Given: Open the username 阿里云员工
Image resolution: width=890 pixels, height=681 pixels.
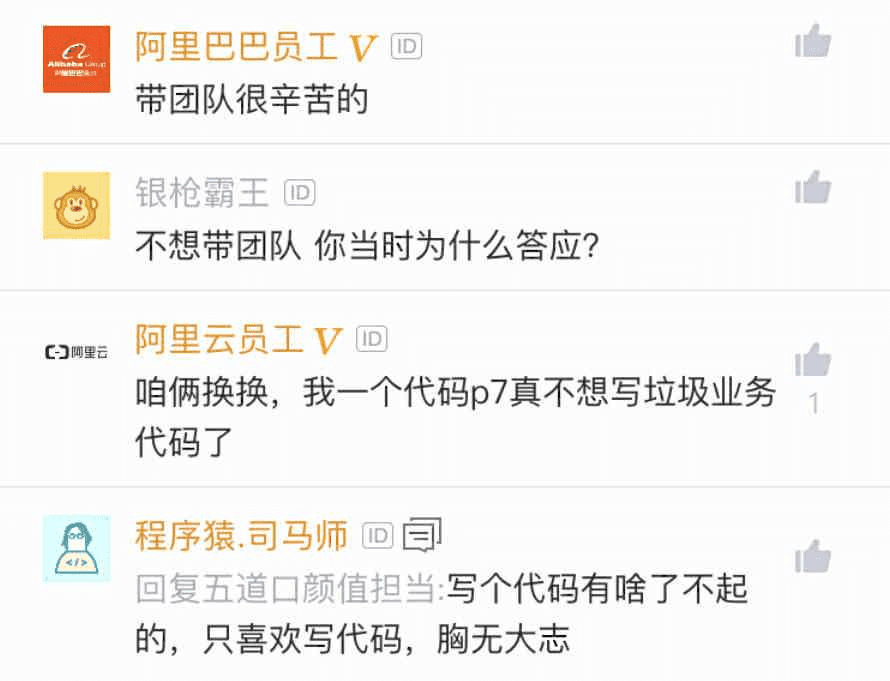Looking at the screenshot, I should click(x=222, y=339).
